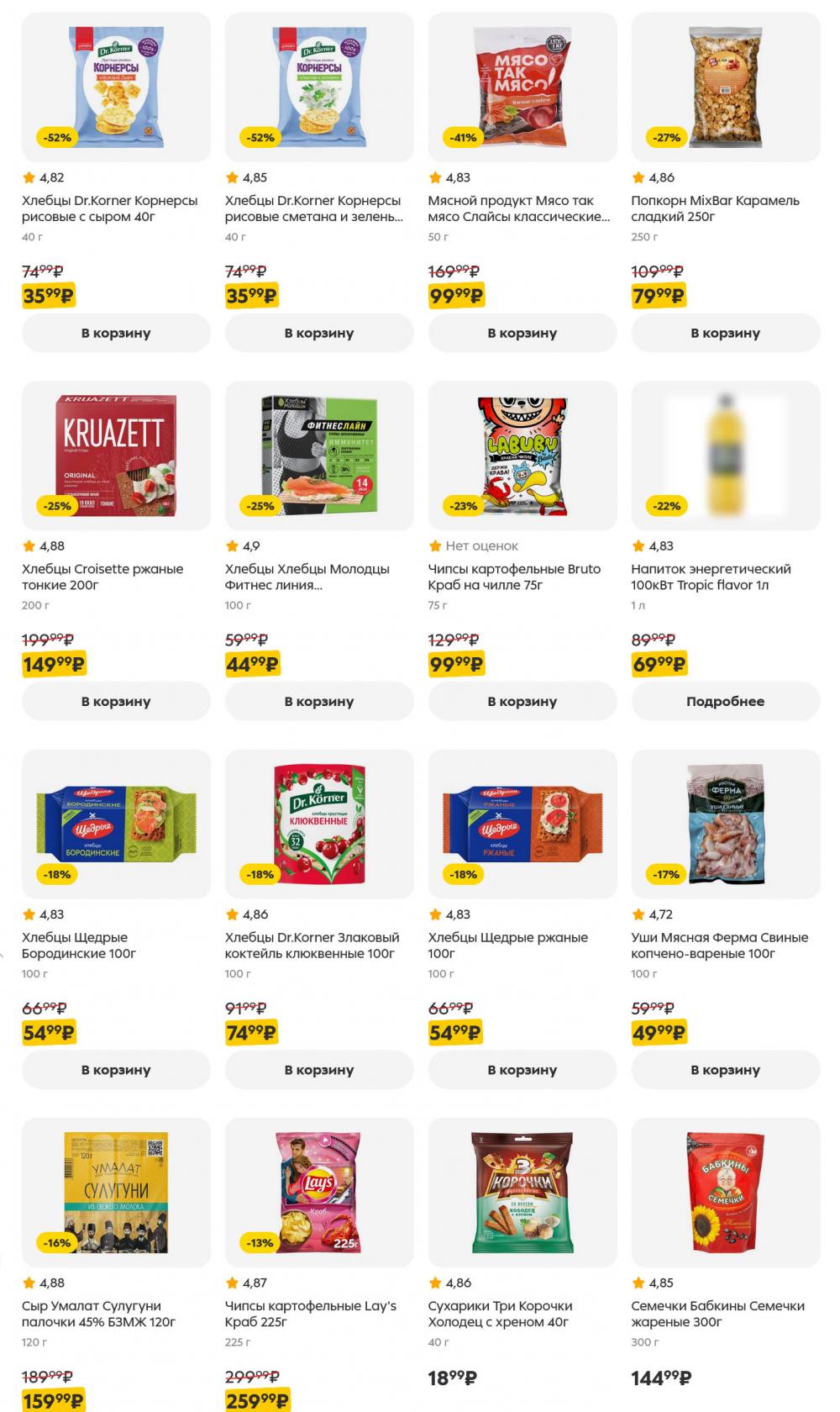Image resolution: width=840 pixels, height=1412 pixels.
Task: Open Хлебцы Щедрые Бородинские product image
Action: 116,824
